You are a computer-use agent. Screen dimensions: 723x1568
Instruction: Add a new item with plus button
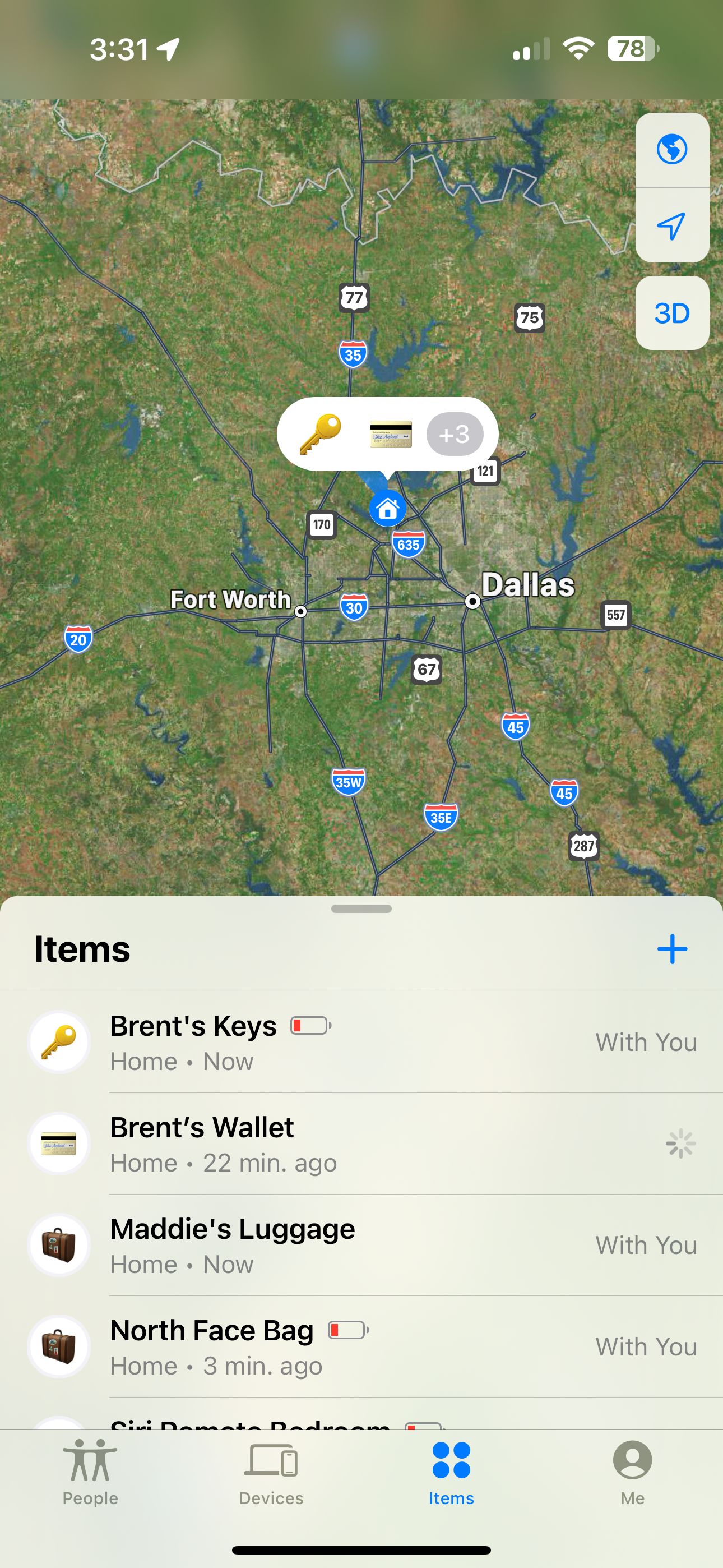[672, 949]
